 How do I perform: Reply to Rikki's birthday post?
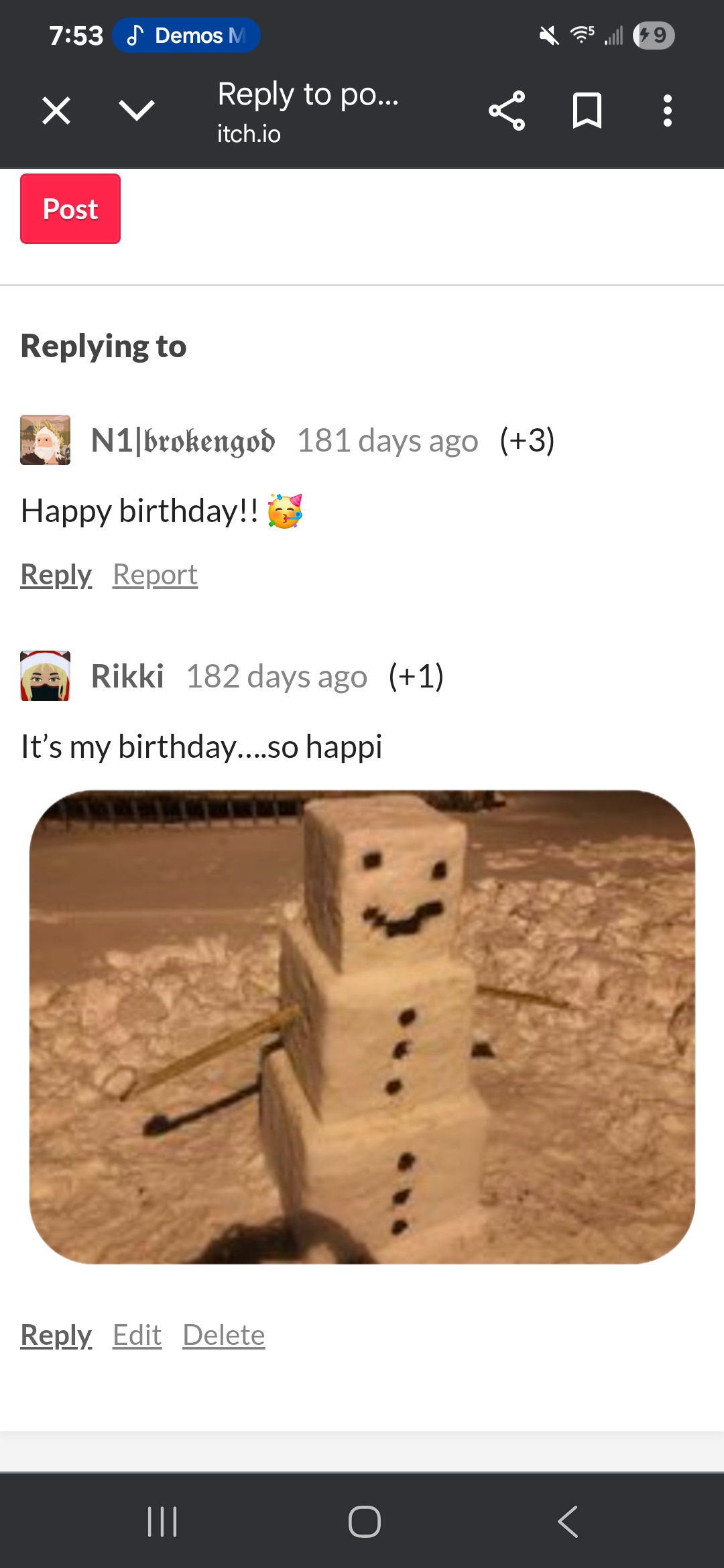pyautogui.click(x=56, y=1335)
